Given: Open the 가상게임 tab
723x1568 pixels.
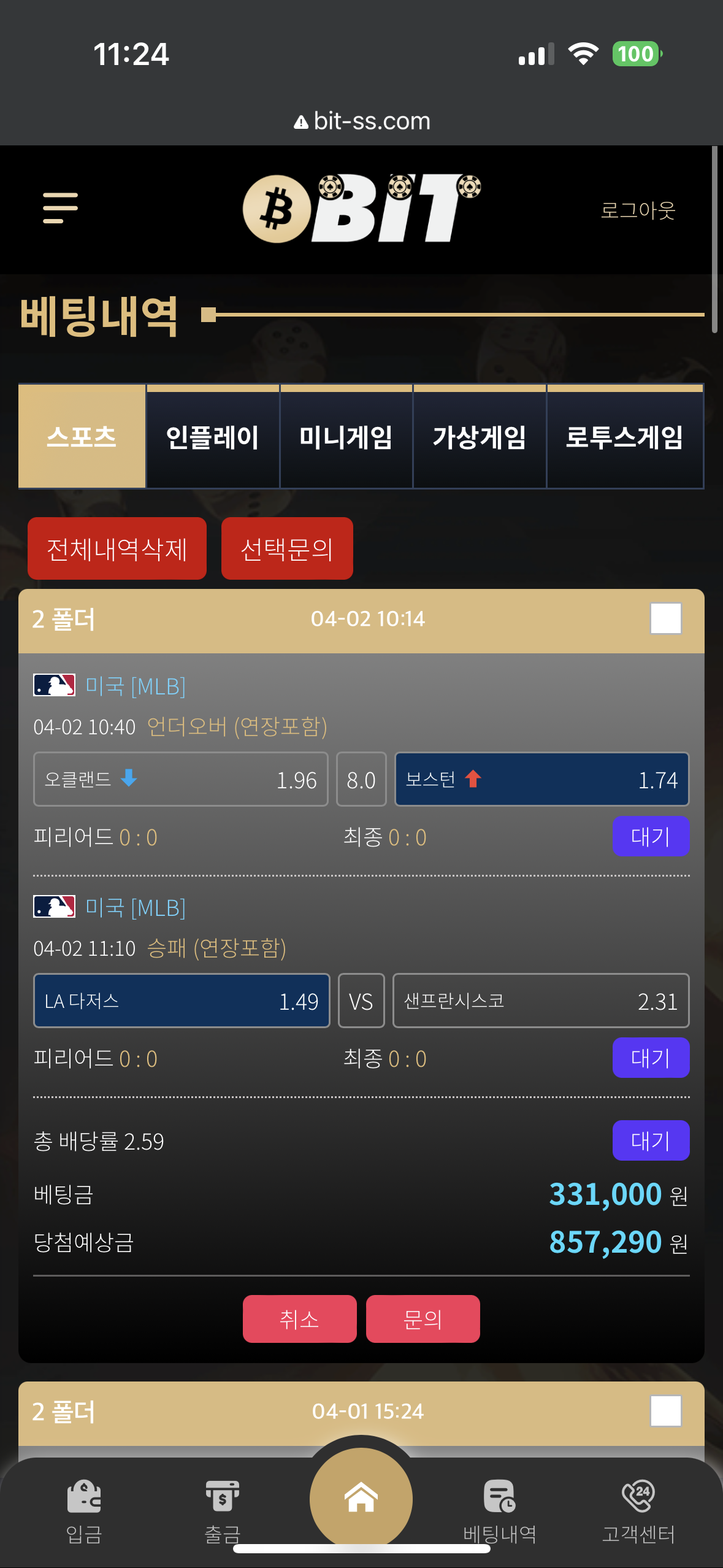Looking at the screenshot, I should tap(480, 437).
